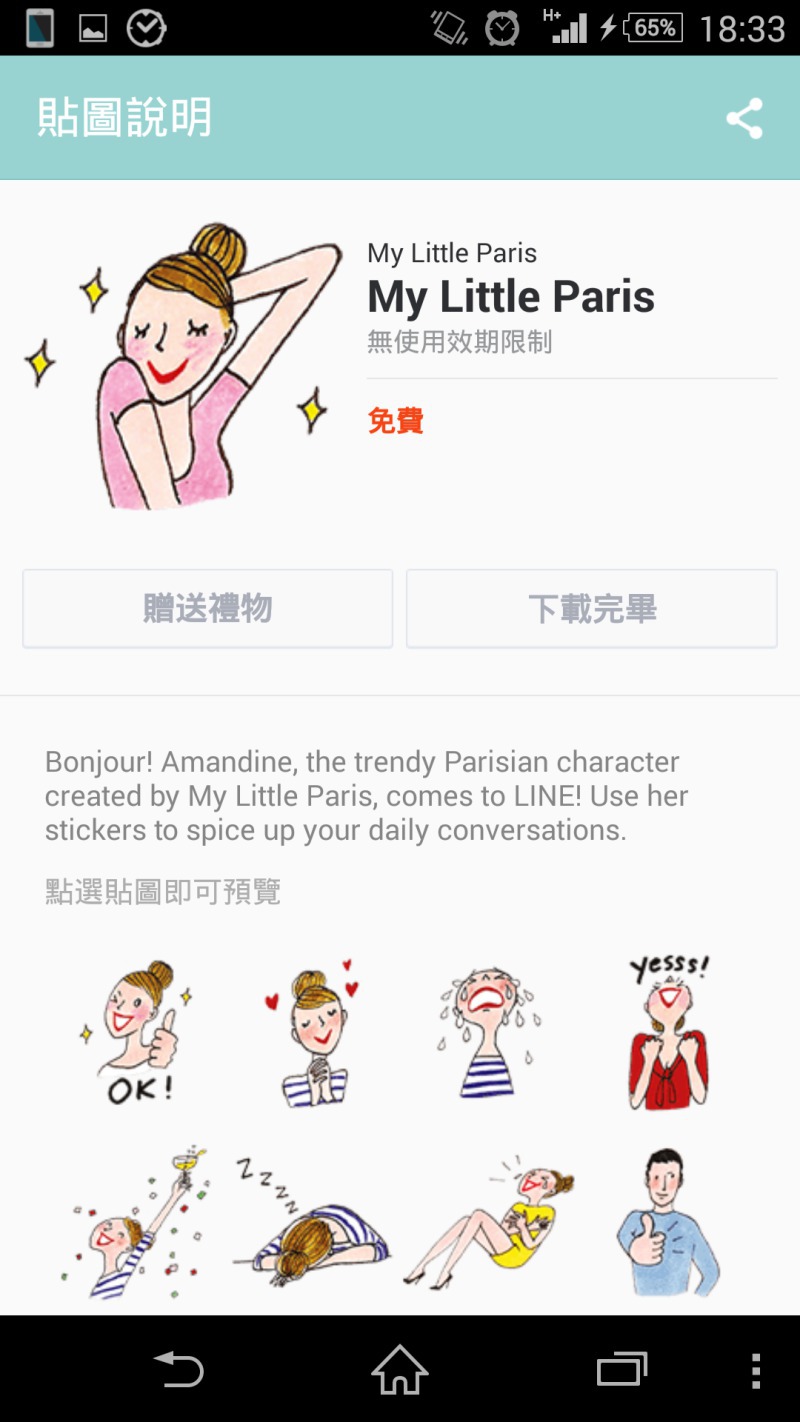Open the recent apps view
Viewport: 800px width, 1422px height.
point(621,1368)
